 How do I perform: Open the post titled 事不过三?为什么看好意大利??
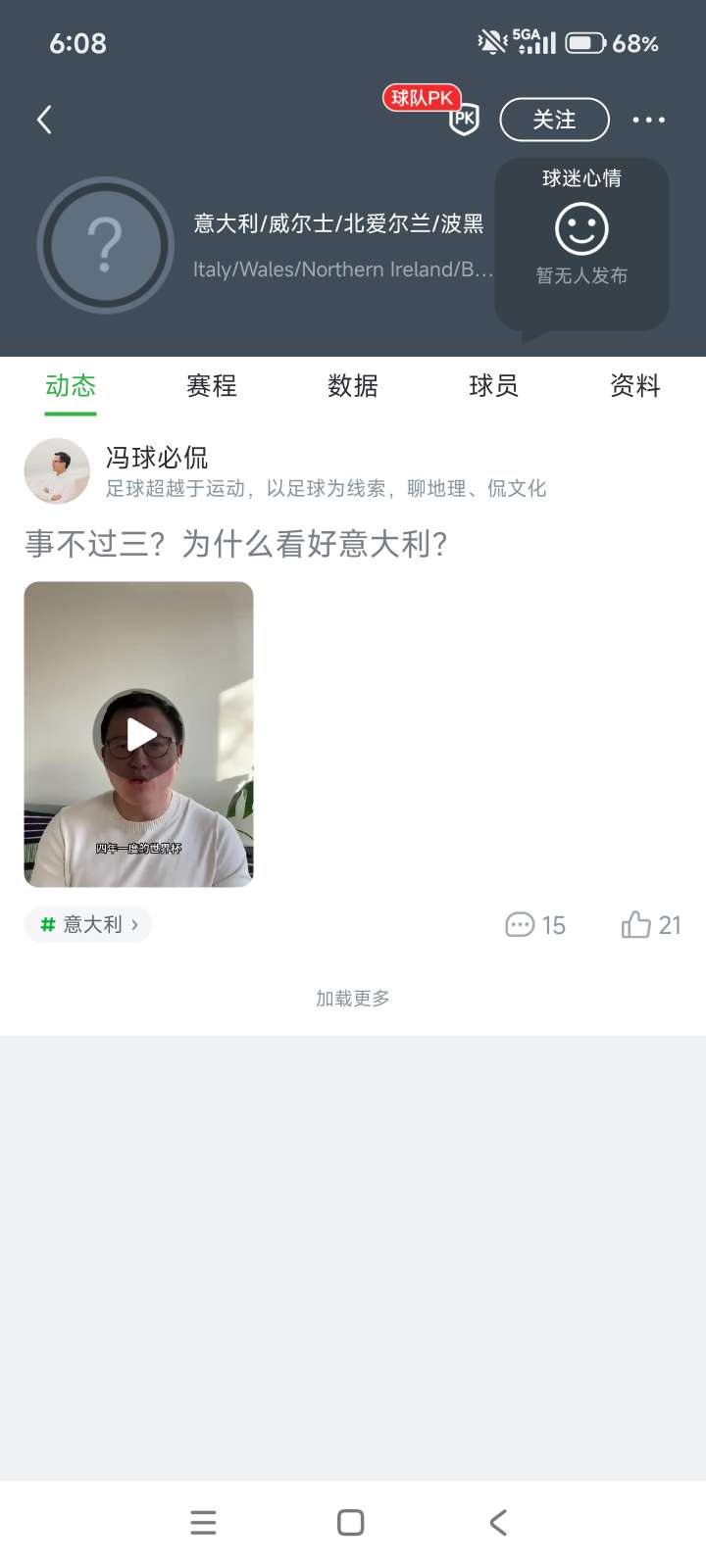(236, 543)
